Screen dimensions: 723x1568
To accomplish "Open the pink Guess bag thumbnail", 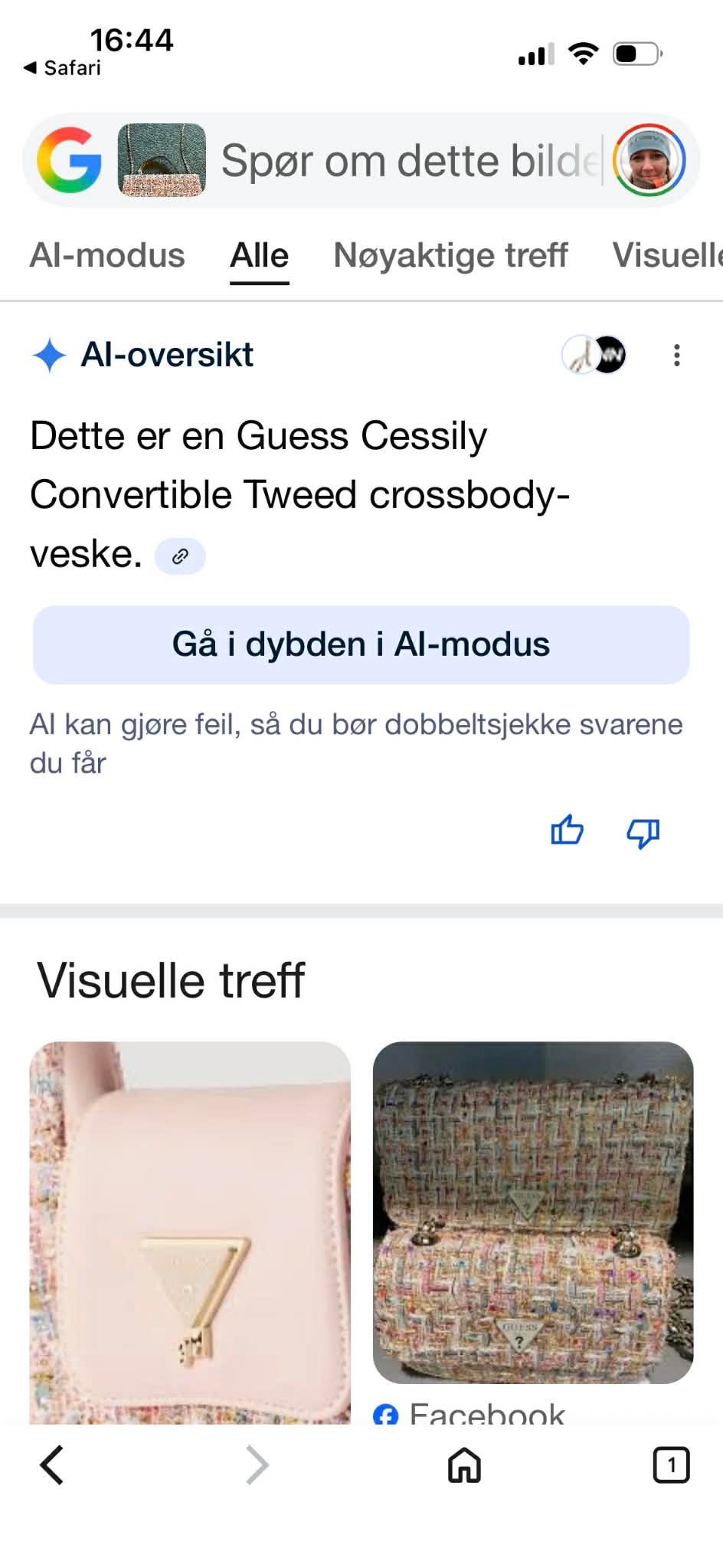I will [x=188, y=1232].
